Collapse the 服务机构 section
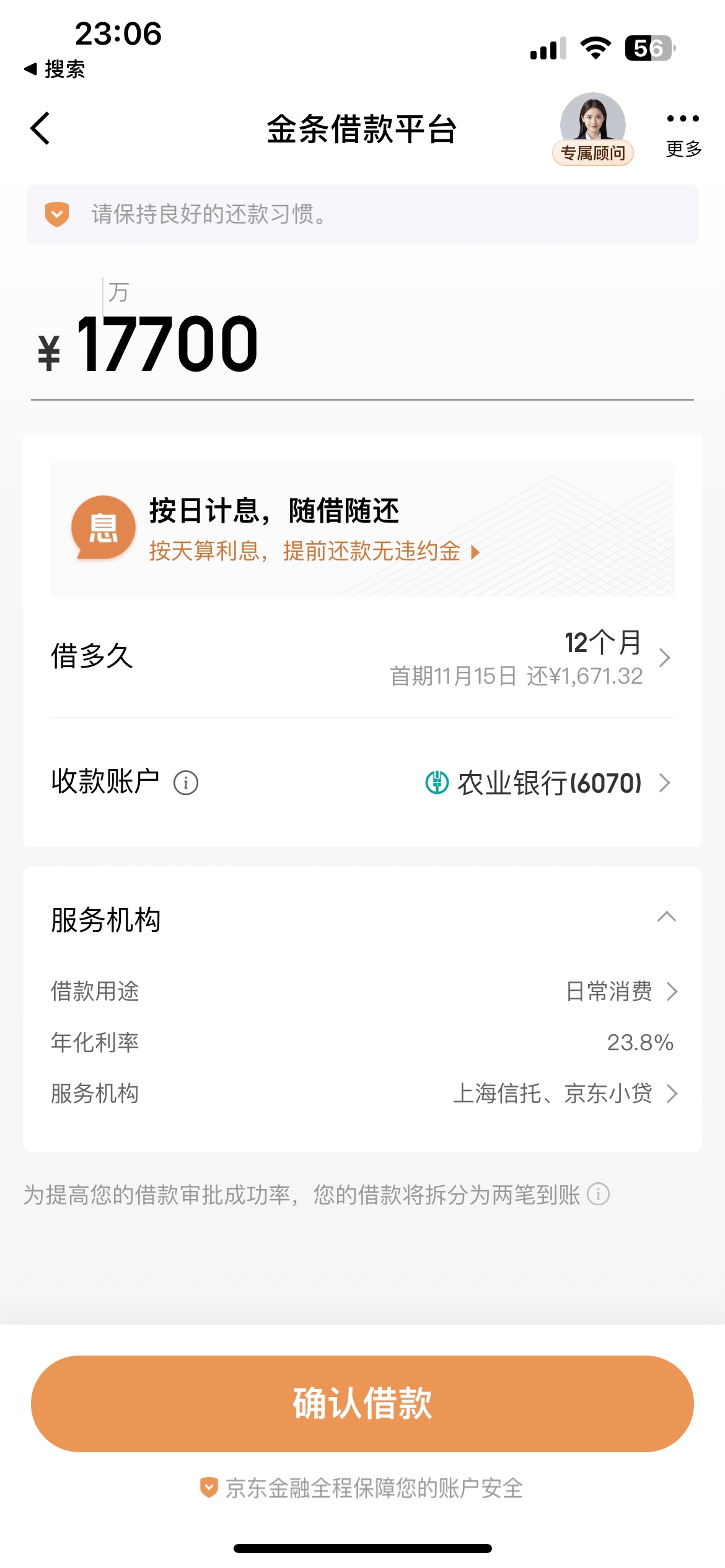The height and width of the screenshot is (1568, 725). coord(666,917)
